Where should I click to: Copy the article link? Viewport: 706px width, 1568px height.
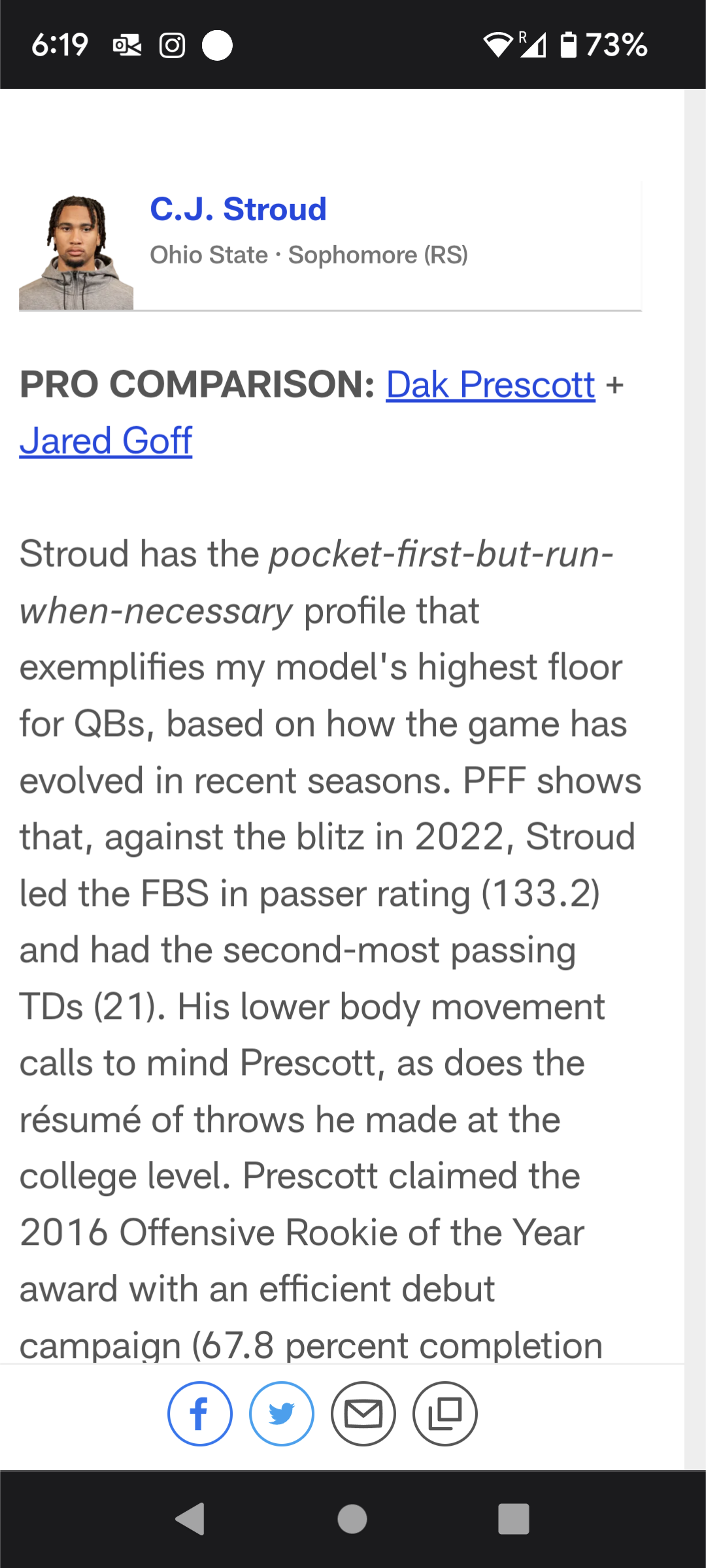pos(445,1414)
